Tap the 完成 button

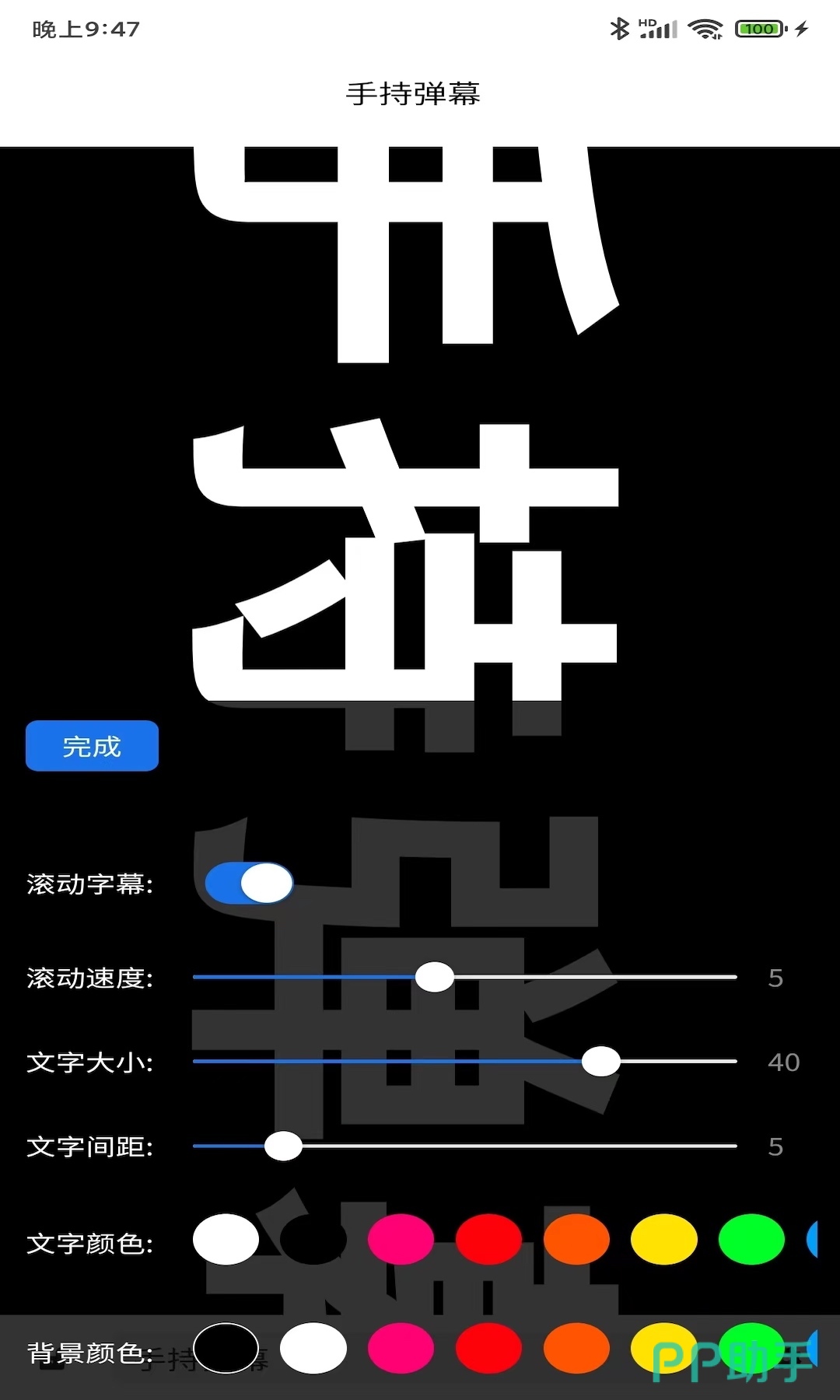[x=92, y=746]
